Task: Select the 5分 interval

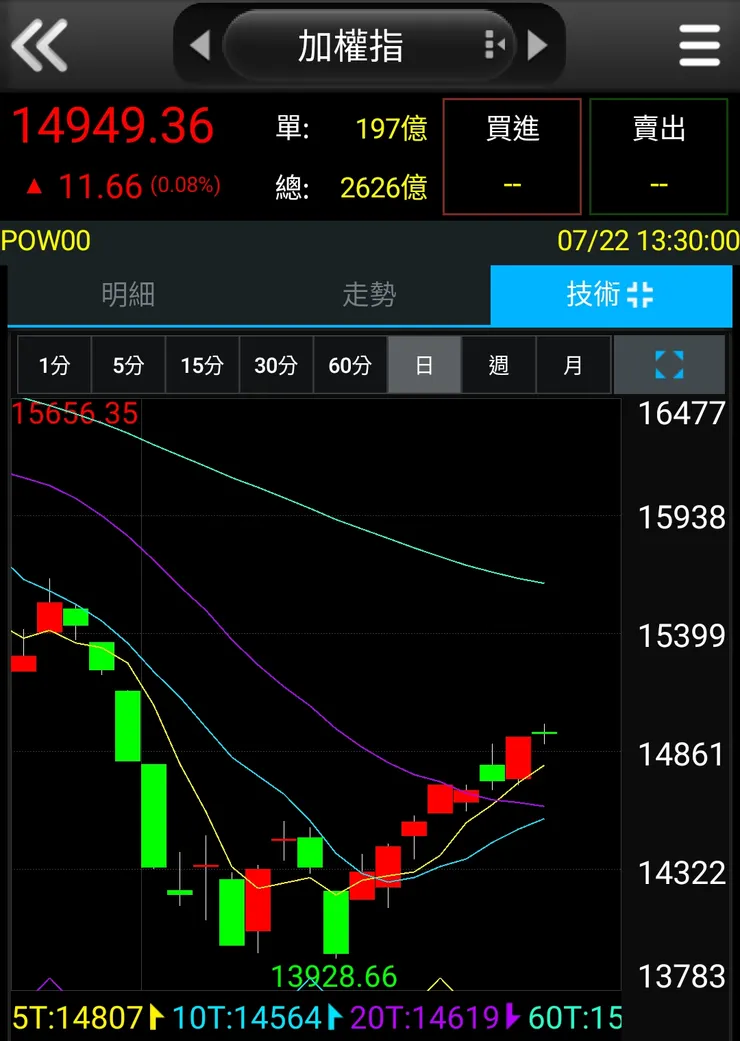Action: tap(128, 365)
